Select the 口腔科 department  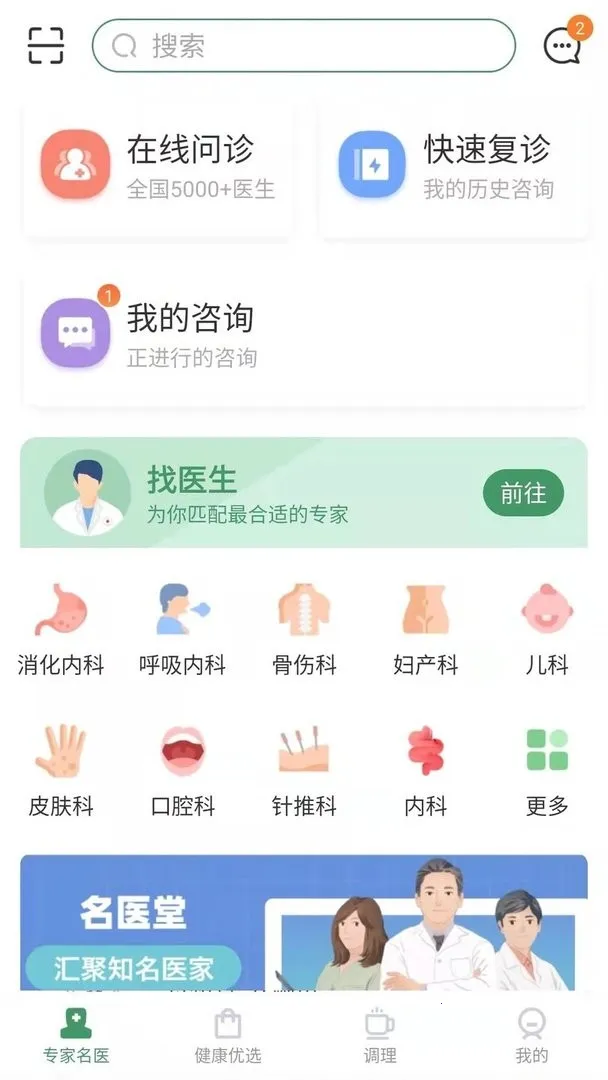click(x=182, y=772)
